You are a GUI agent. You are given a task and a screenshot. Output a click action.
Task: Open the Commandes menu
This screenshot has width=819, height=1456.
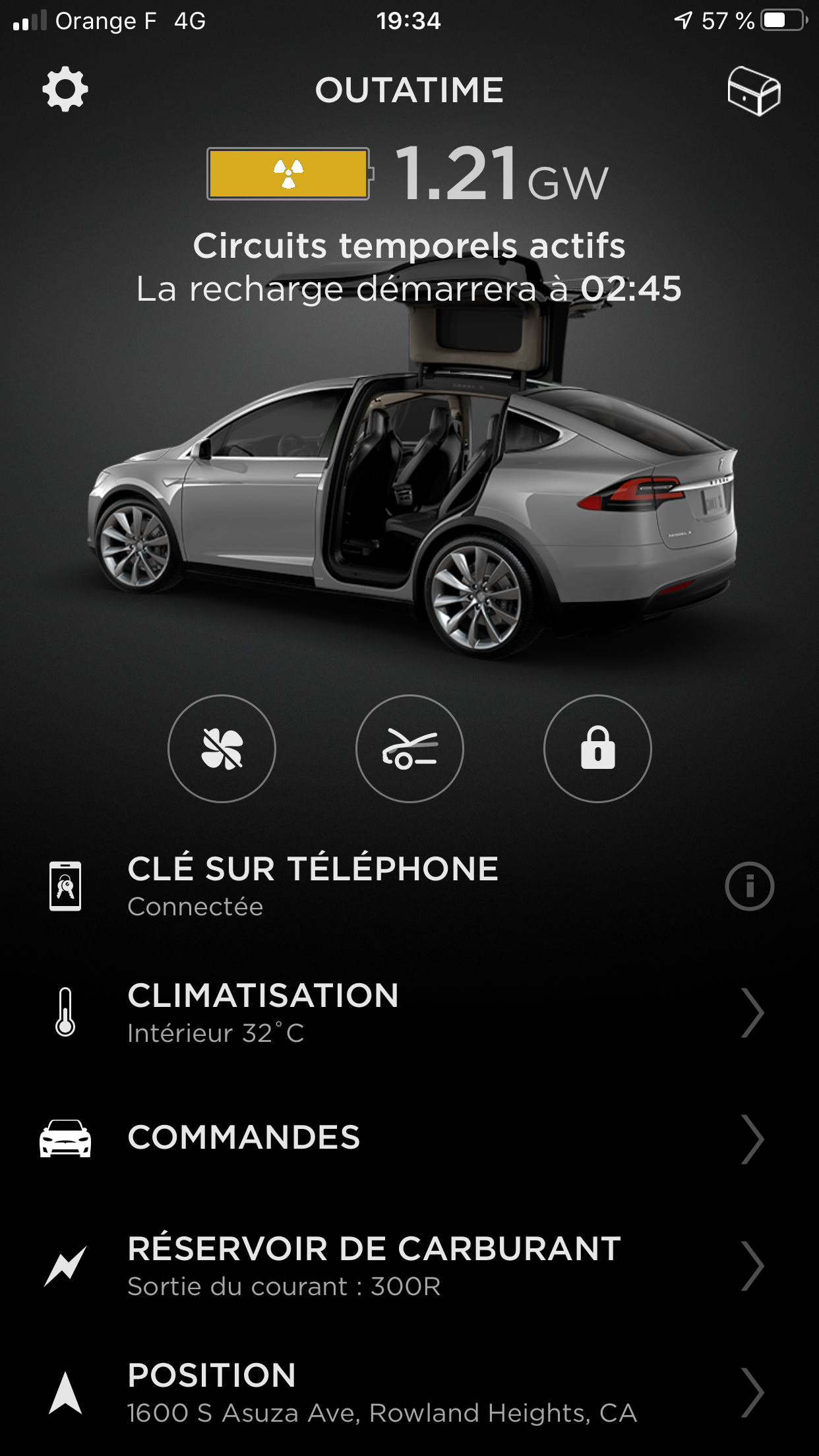(409, 1139)
